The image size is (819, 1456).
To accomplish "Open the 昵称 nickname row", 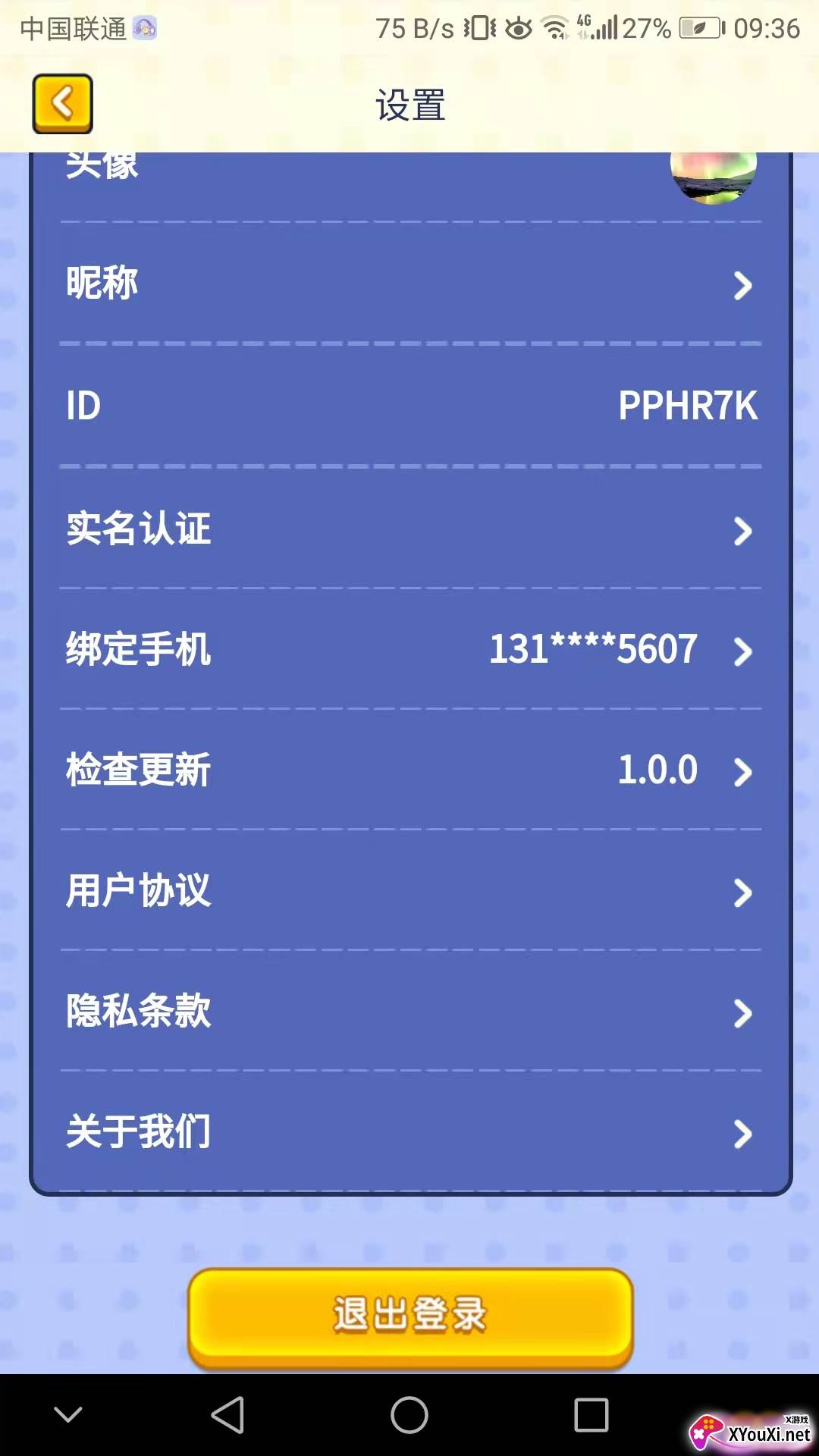I will click(x=410, y=284).
